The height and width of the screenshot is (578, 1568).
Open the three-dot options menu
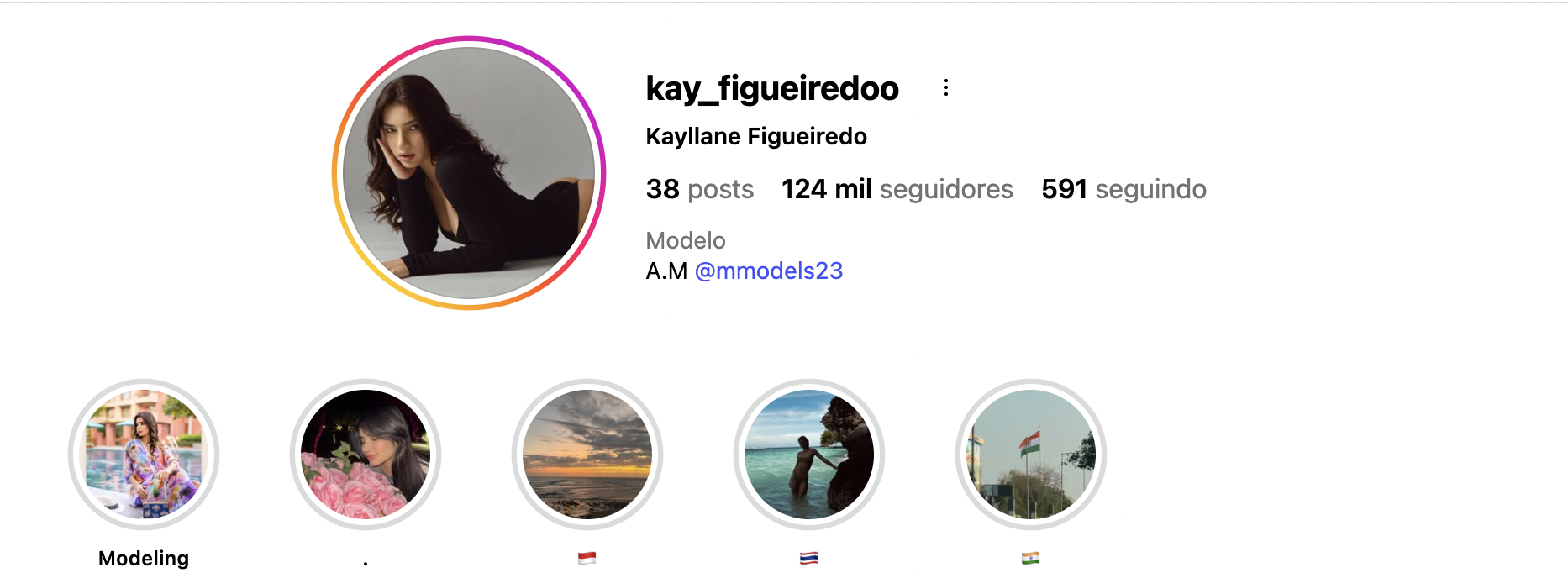pos(946,87)
